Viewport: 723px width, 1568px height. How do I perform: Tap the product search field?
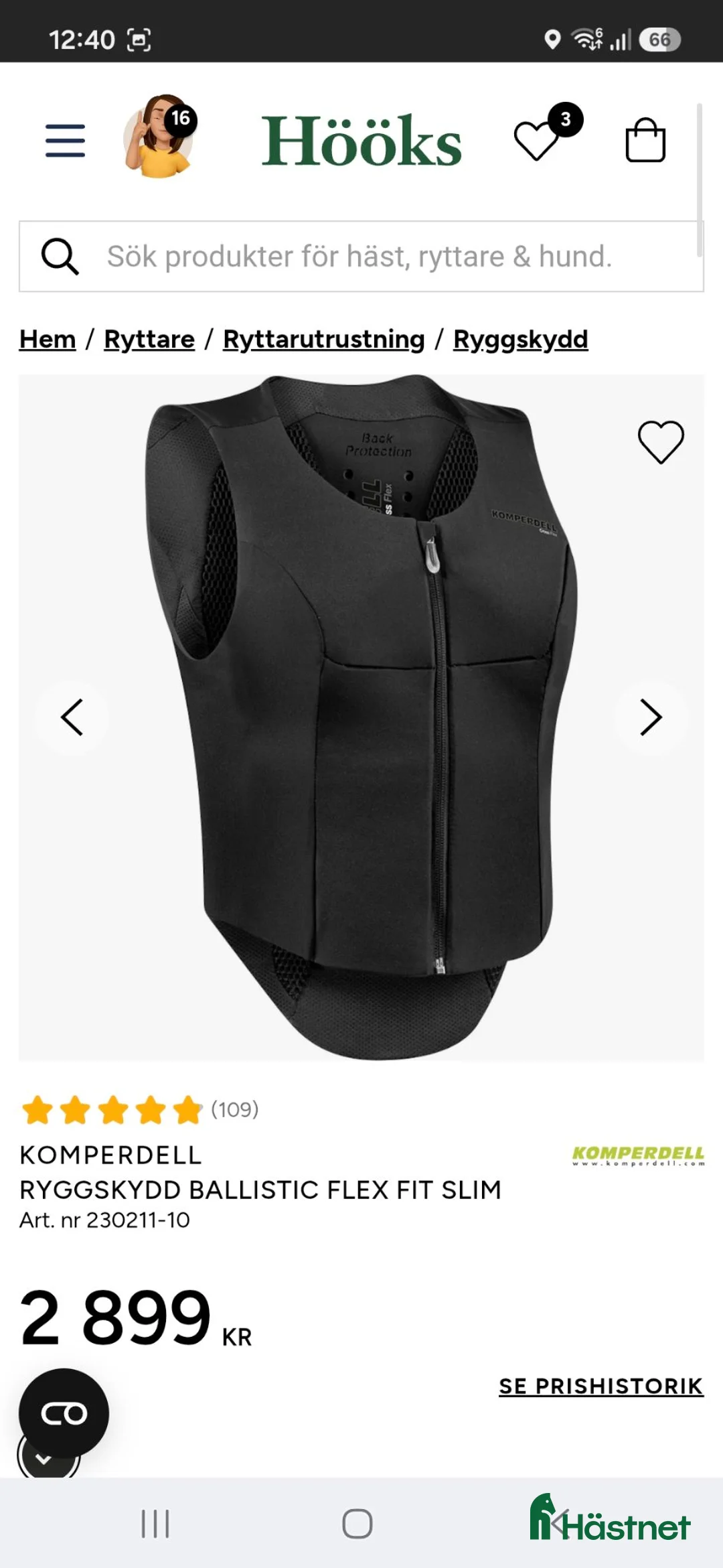click(x=361, y=256)
